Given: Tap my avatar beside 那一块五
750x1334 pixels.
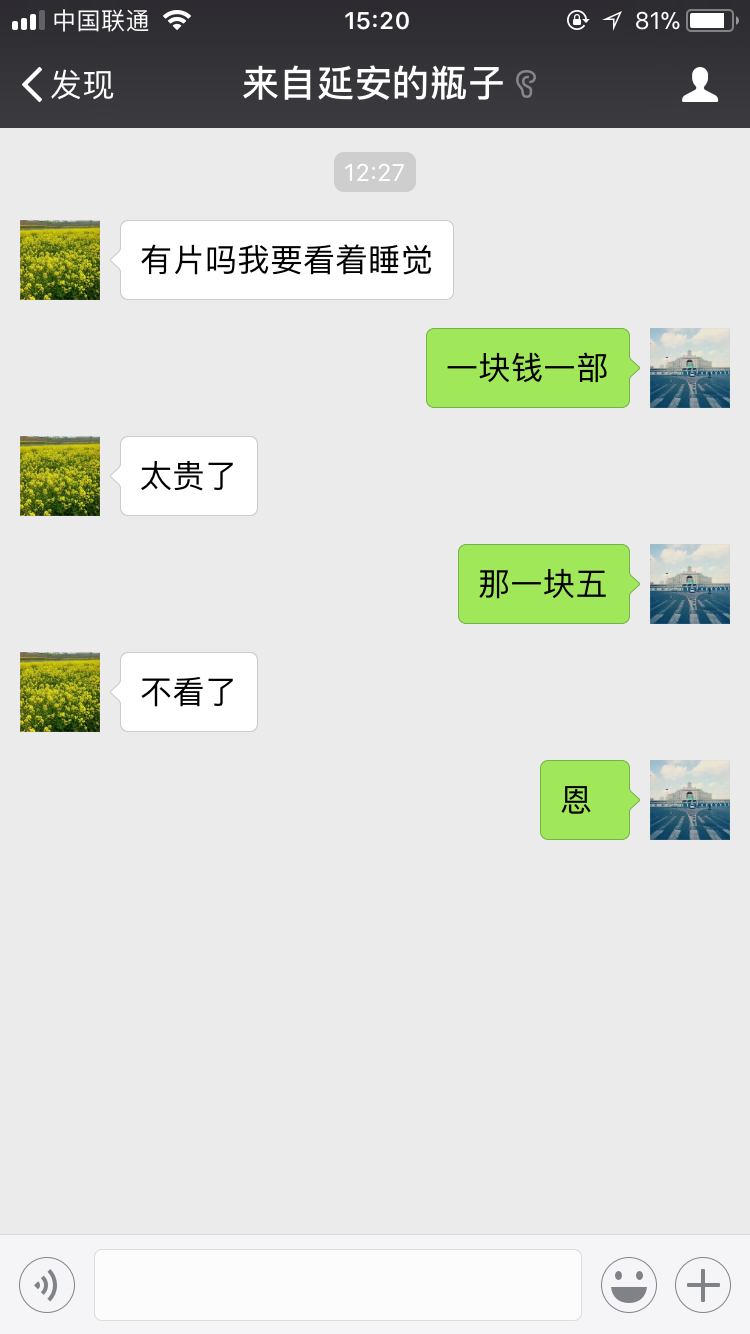Looking at the screenshot, I should point(690,584).
